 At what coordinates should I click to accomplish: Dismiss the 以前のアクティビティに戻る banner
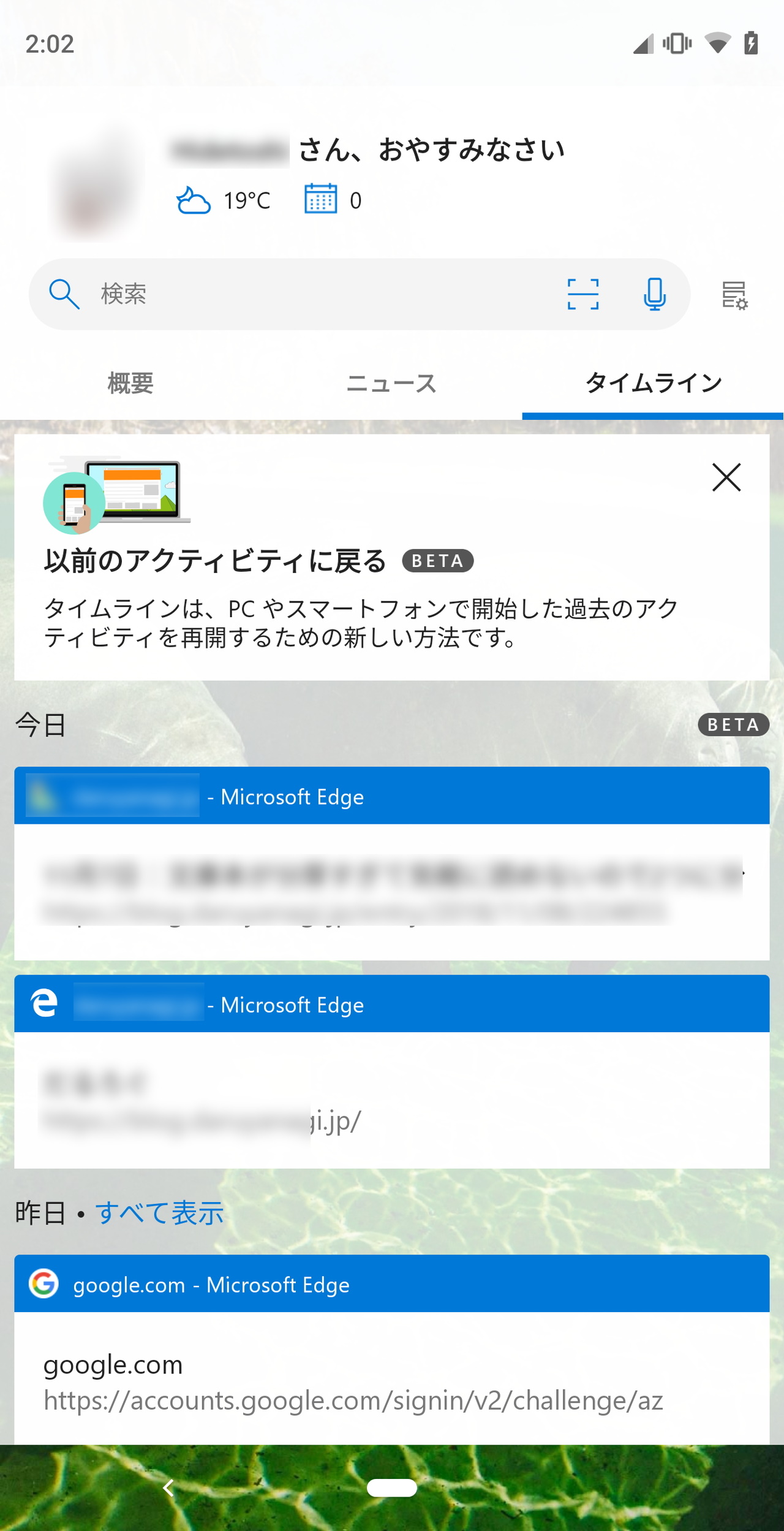726,477
